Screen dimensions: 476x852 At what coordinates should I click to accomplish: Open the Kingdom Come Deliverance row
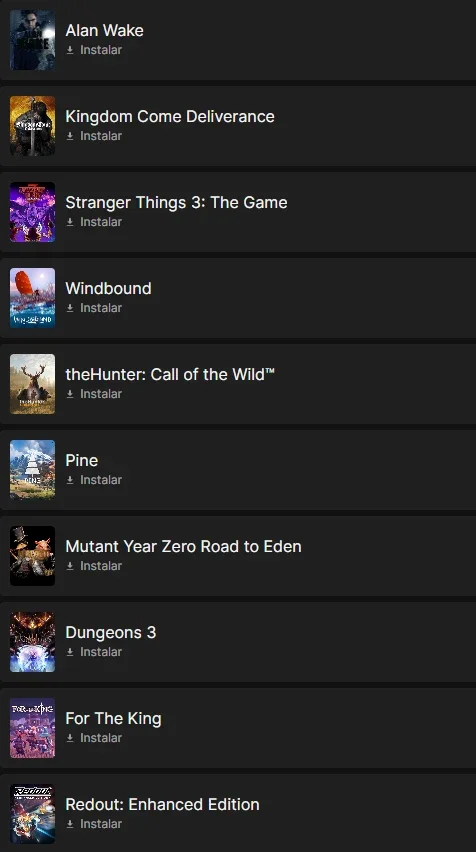(238, 126)
